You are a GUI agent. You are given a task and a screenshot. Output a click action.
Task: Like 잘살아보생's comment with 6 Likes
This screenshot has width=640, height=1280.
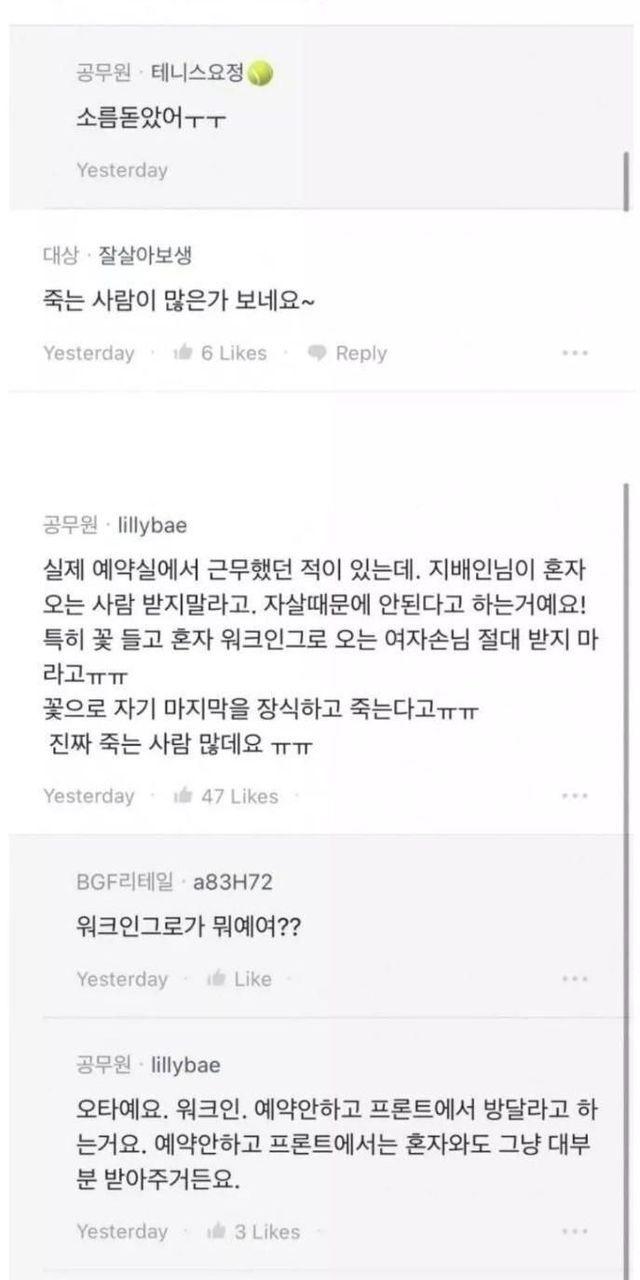219,353
